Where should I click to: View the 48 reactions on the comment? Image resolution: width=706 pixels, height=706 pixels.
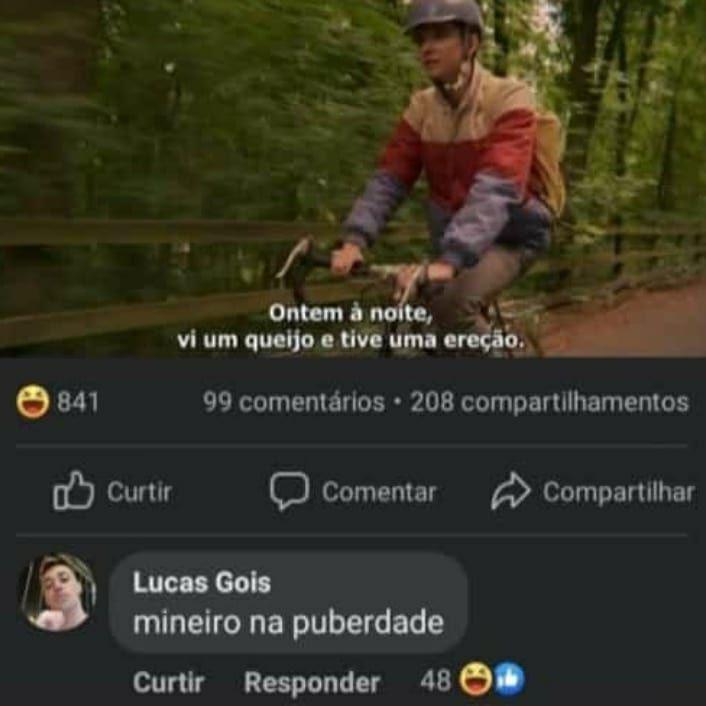pos(470,682)
